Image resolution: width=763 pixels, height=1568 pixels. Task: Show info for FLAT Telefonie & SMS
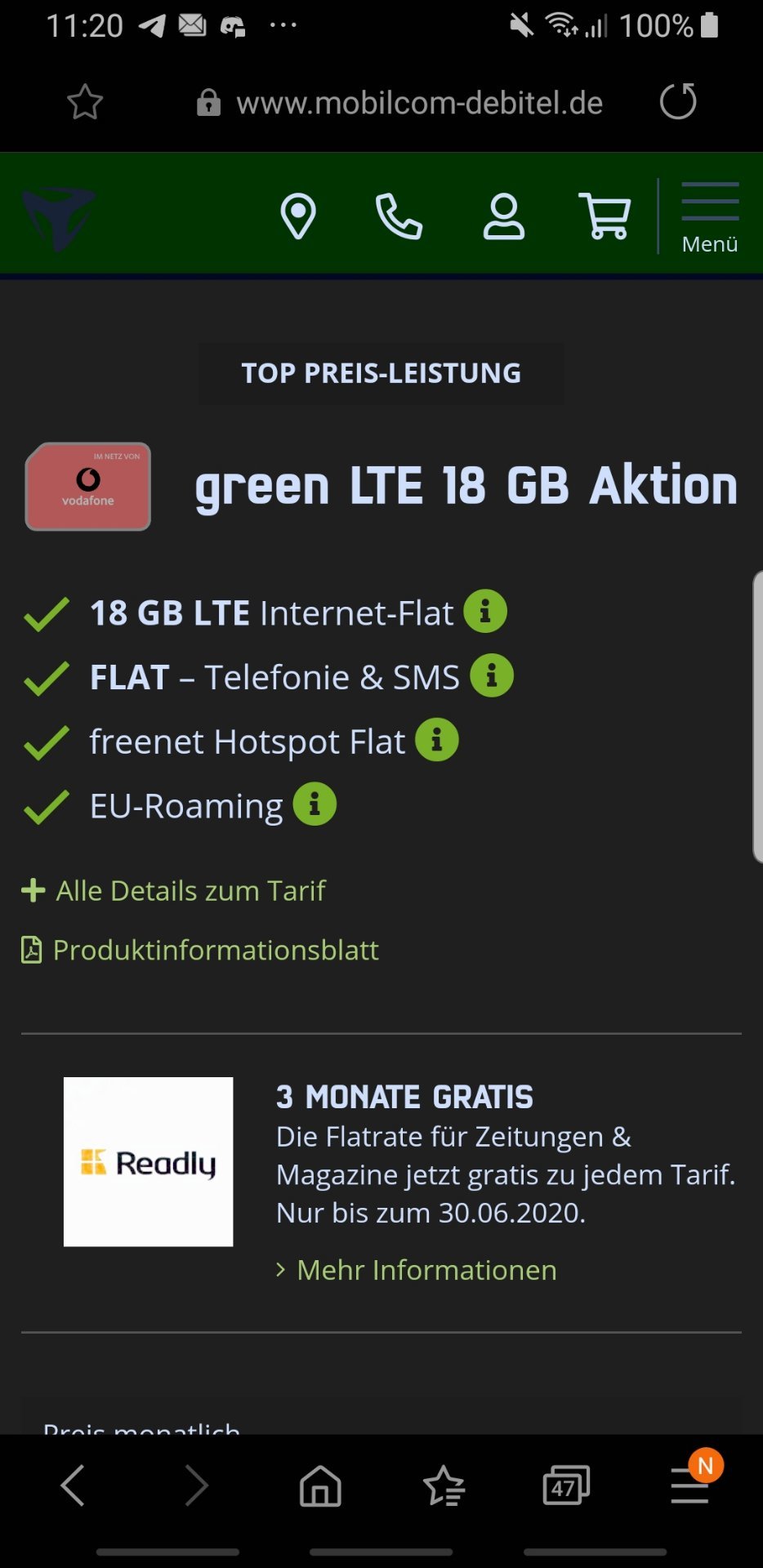492,675
